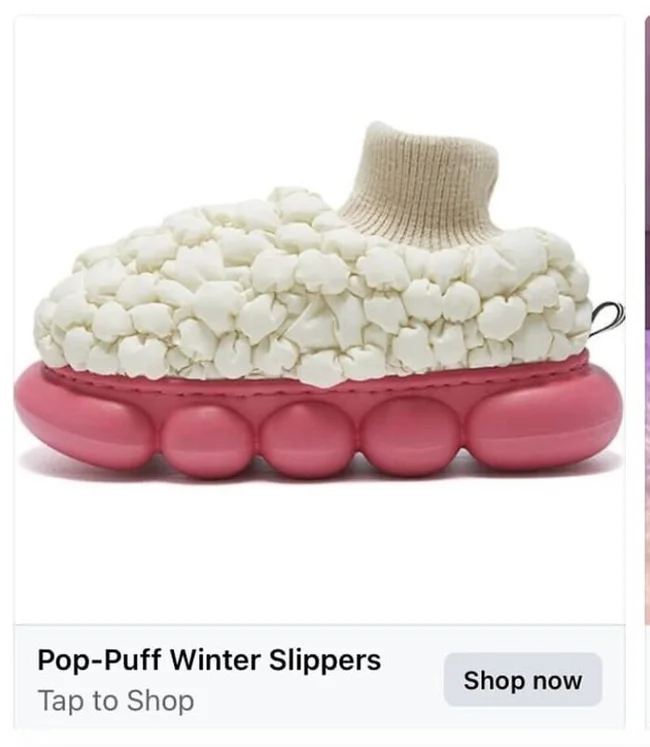Tap the Shop now button
The height and width of the screenshot is (747, 650).
(x=522, y=680)
